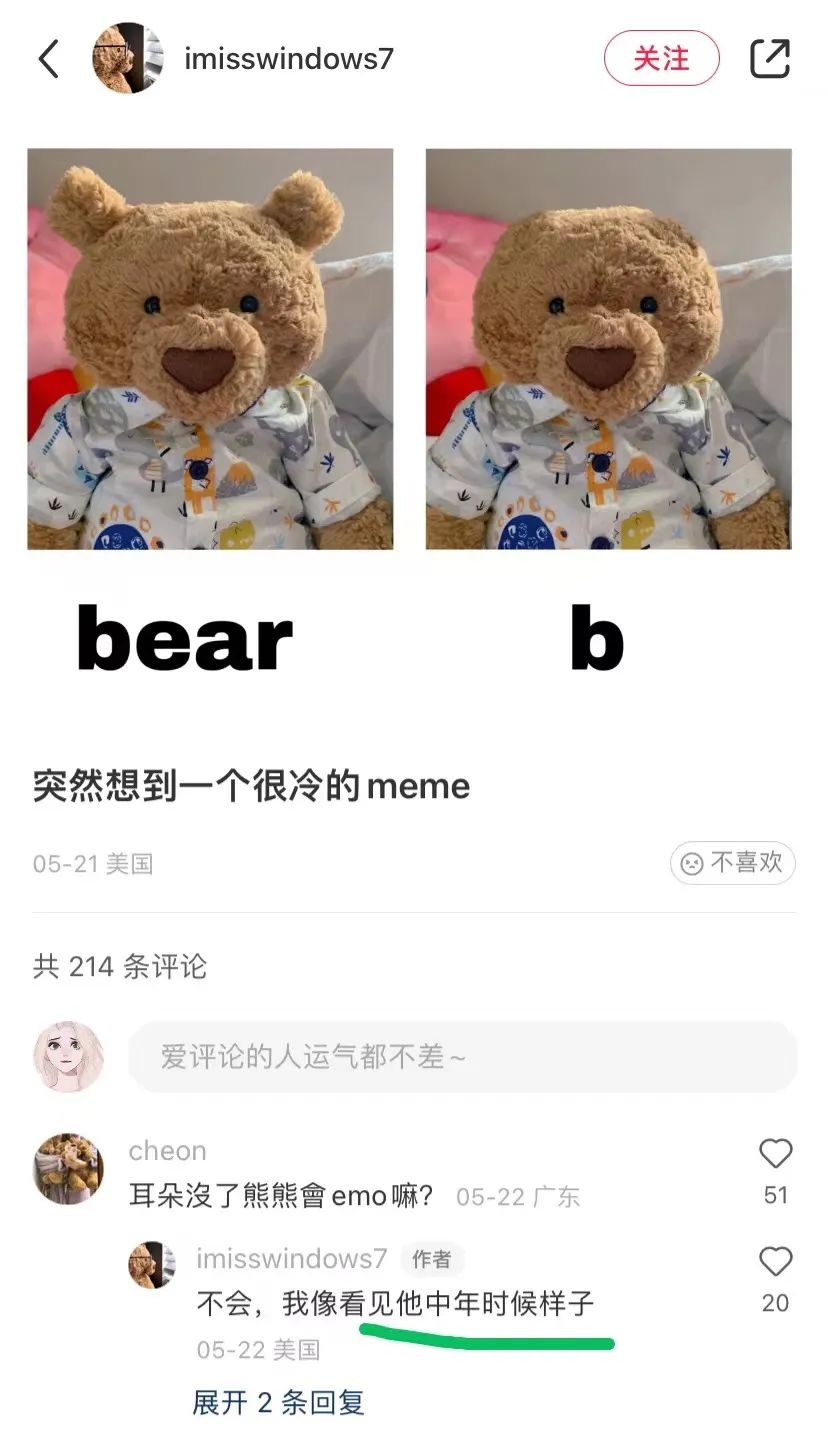Tap the comment input field
The height and width of the screenshot is (1446, 828).
click(x=462, y=1057)
